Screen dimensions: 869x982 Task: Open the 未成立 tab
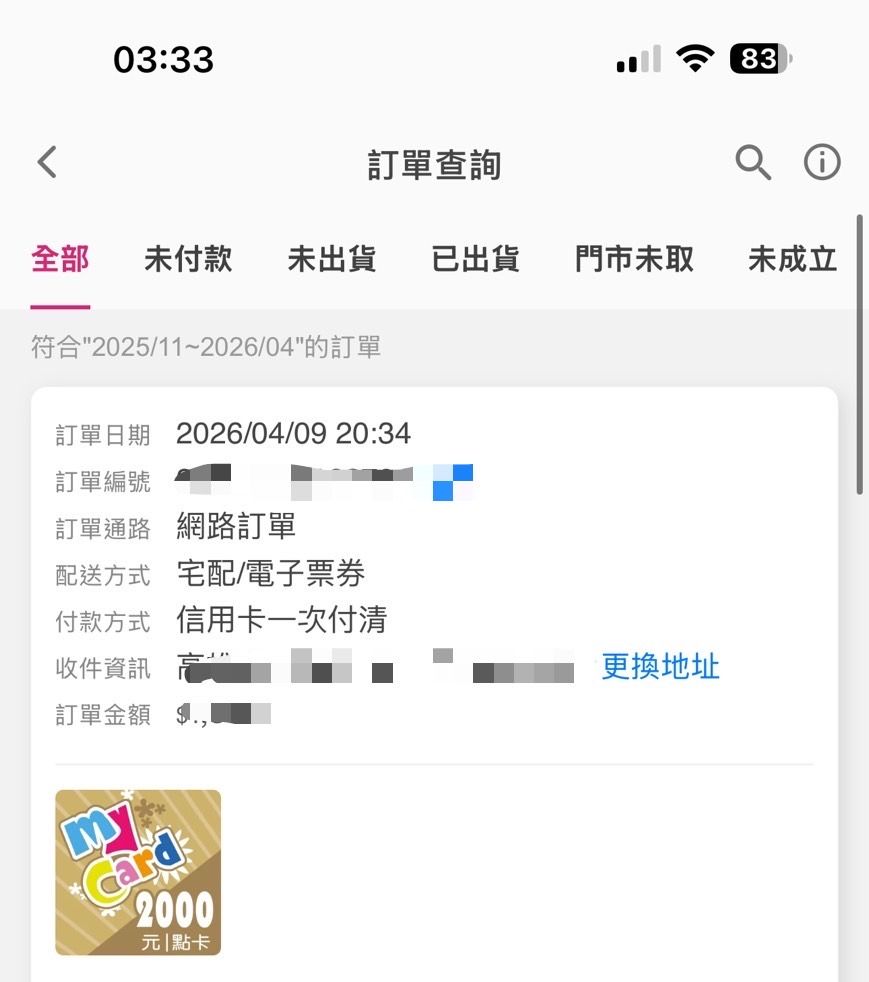tap(792, 259)
